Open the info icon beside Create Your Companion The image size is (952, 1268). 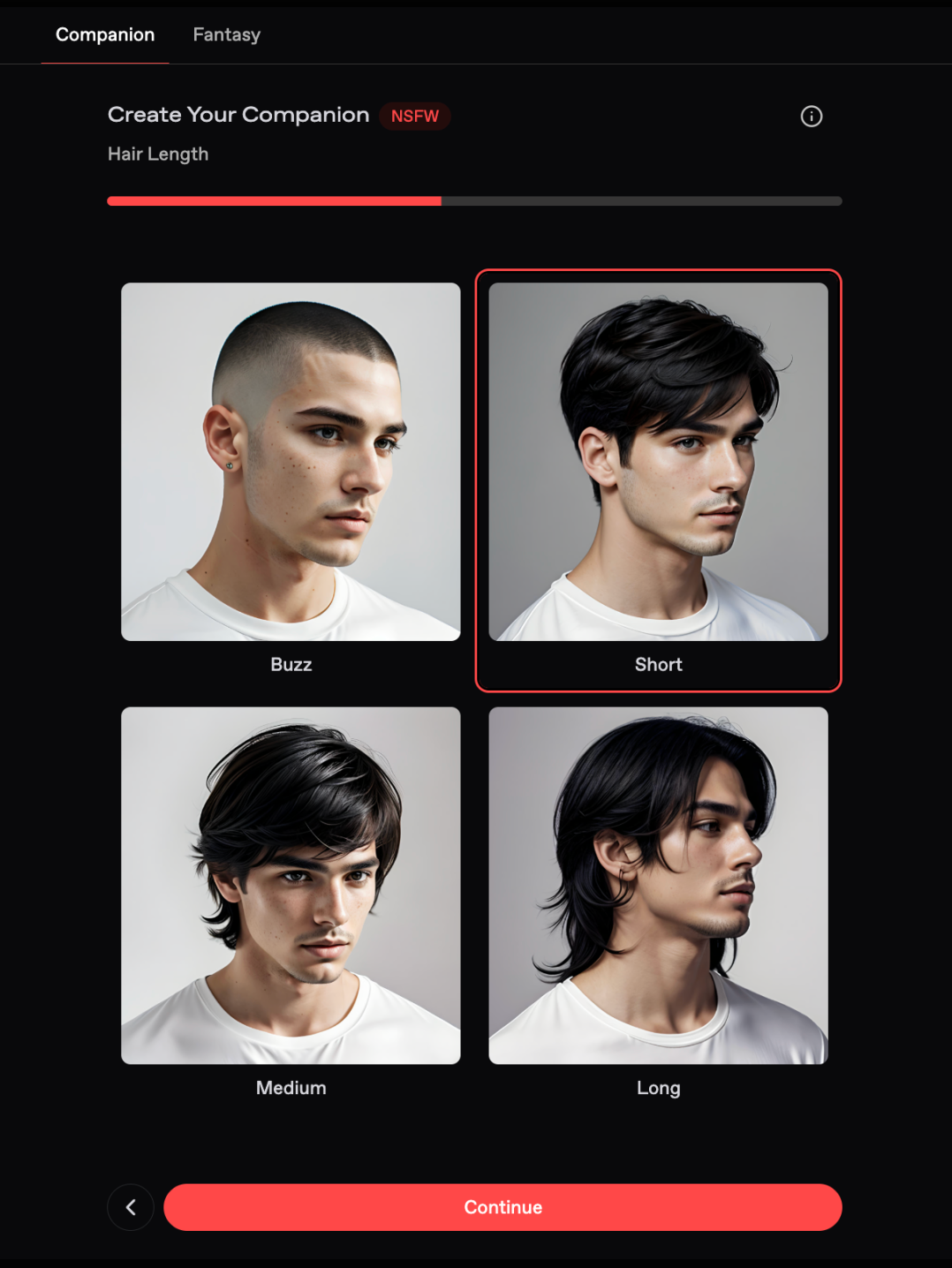(811, 117)
